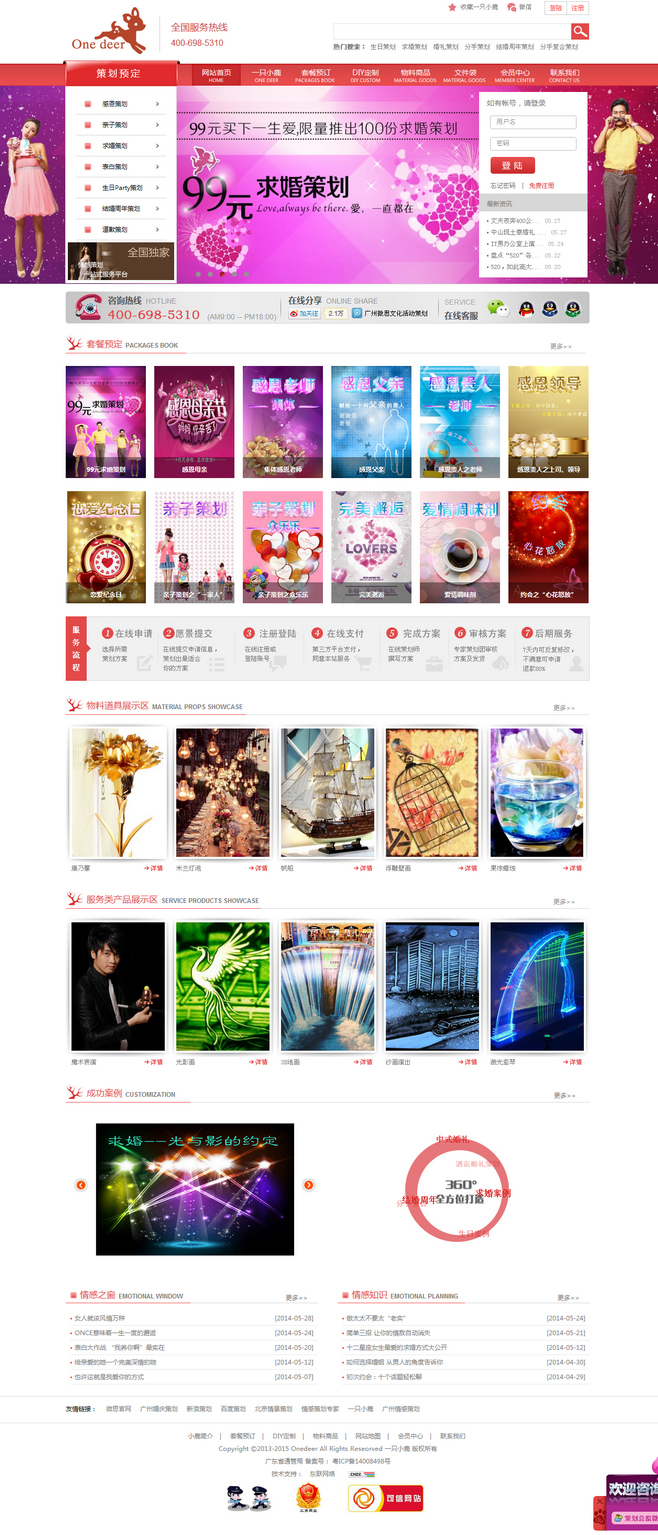
Task: See more under 套餐预定 Packages Book
Action: coord(560,346)
